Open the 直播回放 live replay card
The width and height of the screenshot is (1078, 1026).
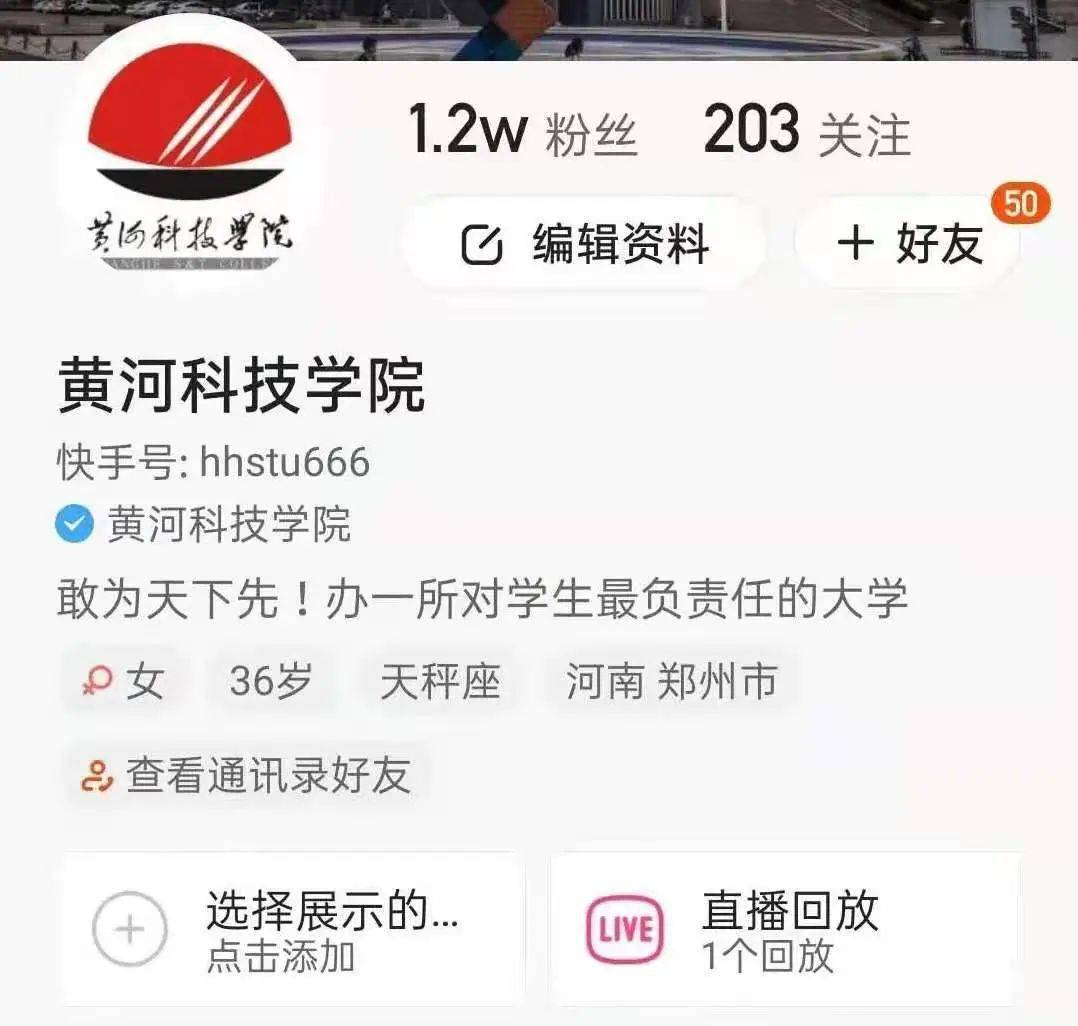[x=786, y=929]
